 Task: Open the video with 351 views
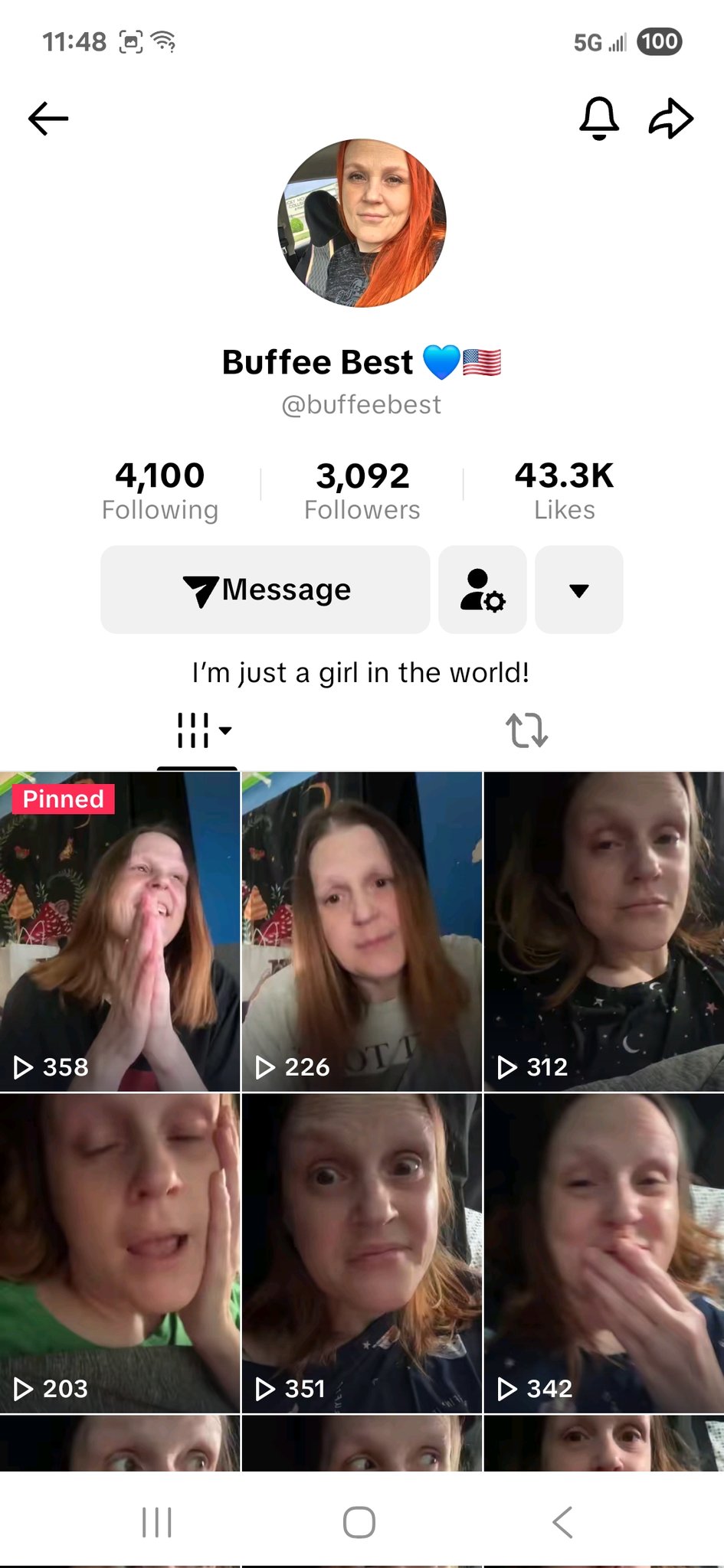click(x=362, y=1253)
